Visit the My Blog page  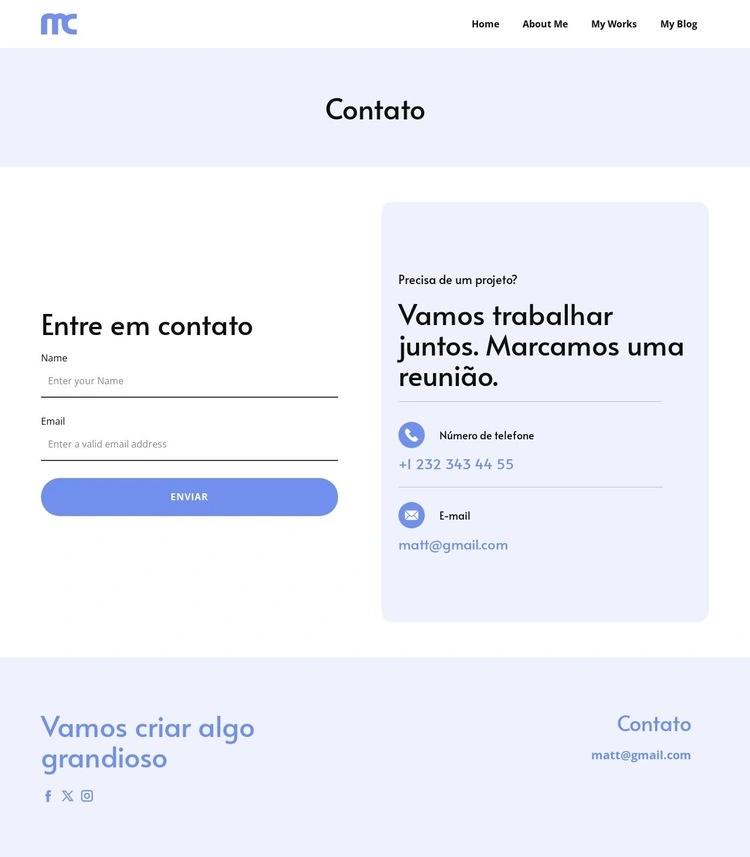coord(678,24)
